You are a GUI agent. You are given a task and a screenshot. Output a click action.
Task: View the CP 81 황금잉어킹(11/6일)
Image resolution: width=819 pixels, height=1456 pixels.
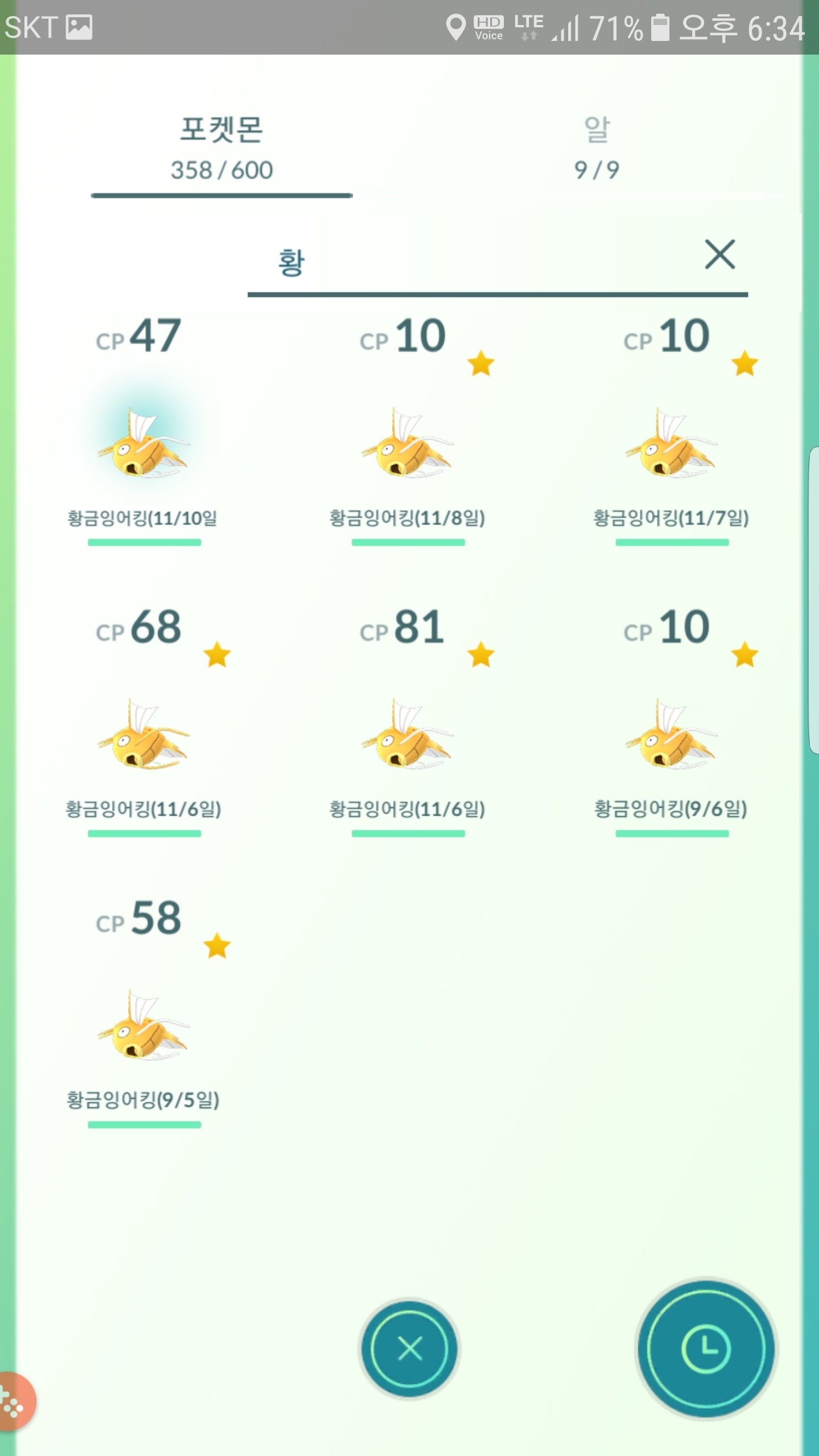[407, 734]
